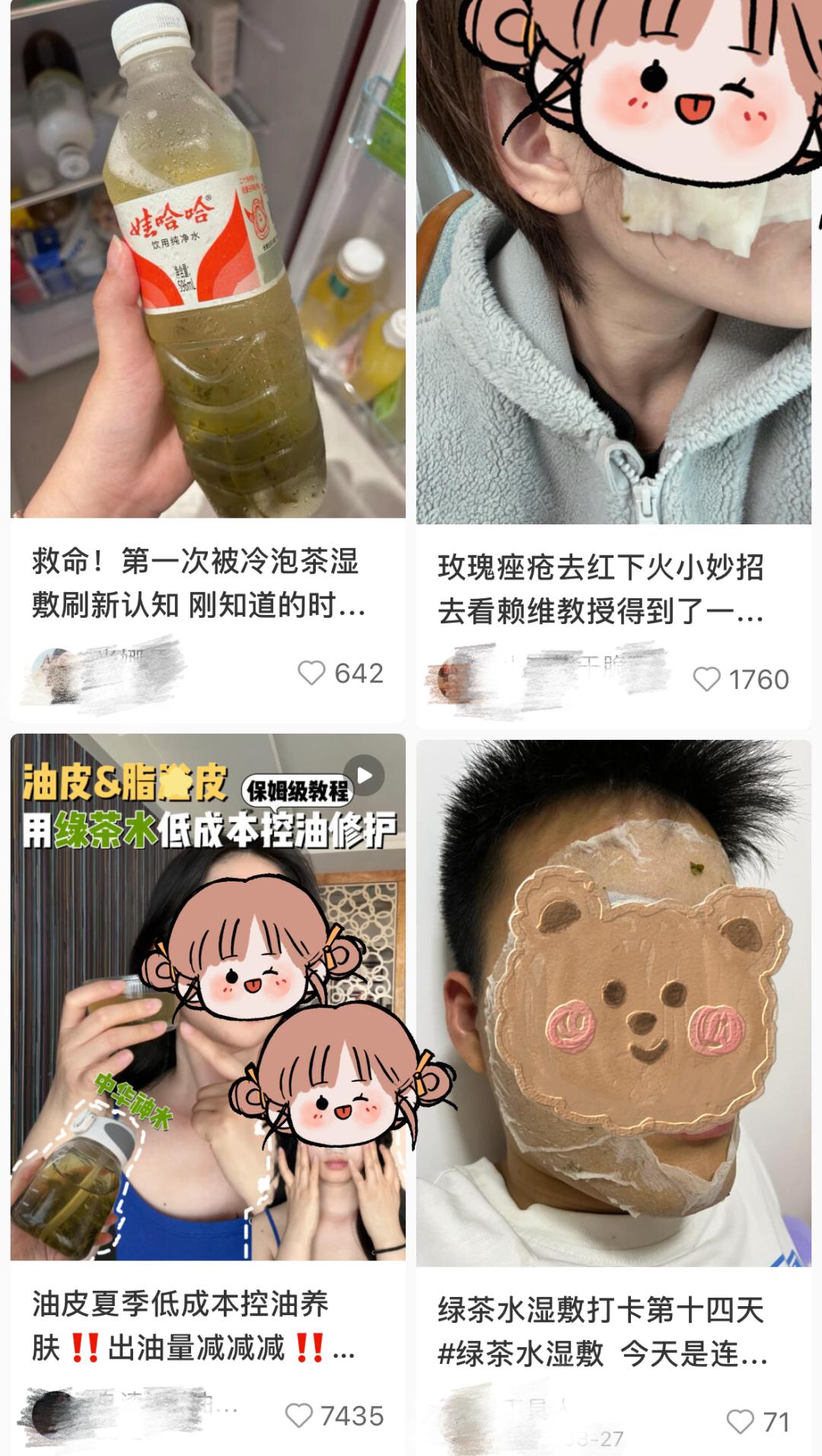
Task: Like the post with 1760 likes
Action: click(706, 679)
